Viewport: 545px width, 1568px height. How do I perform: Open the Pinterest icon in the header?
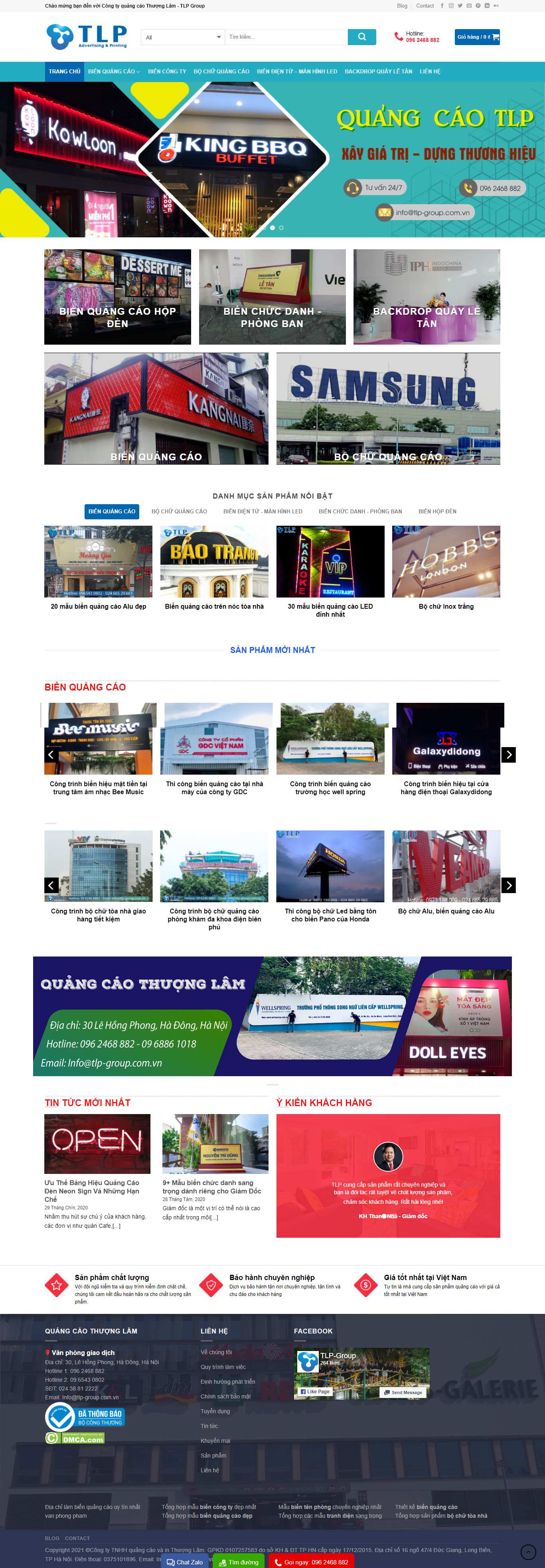point(478,6)
